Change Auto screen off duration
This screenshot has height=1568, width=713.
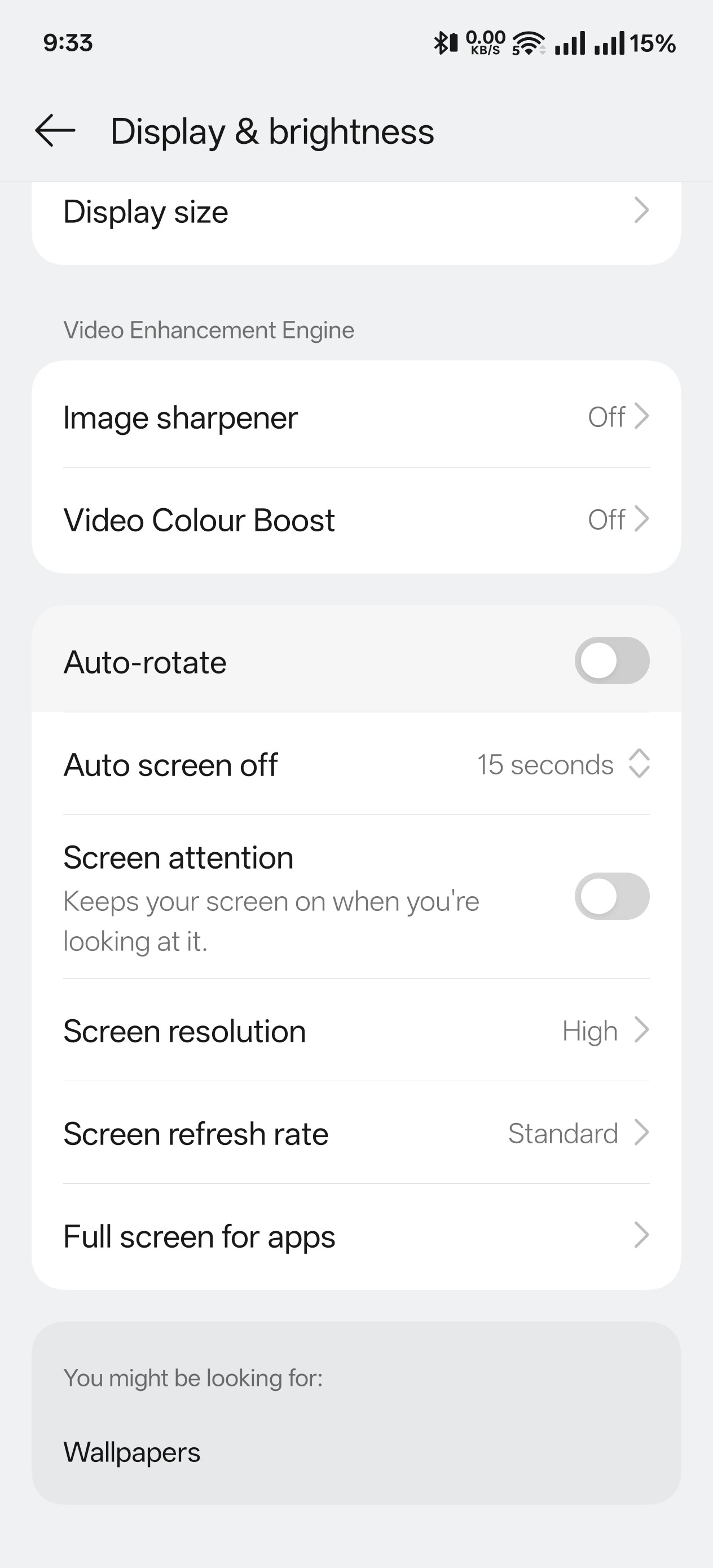(356, 764)
